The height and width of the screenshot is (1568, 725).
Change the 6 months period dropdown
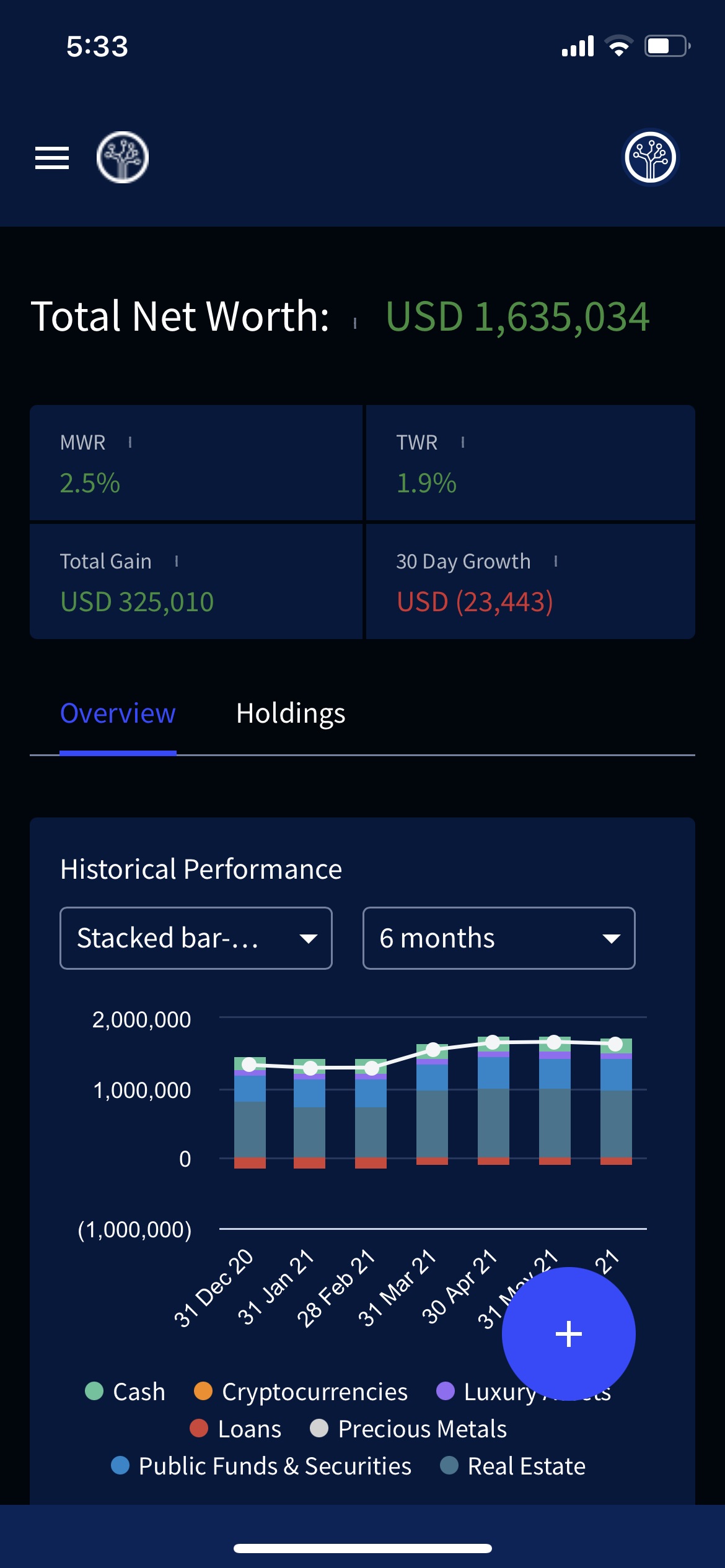[499, 938]
